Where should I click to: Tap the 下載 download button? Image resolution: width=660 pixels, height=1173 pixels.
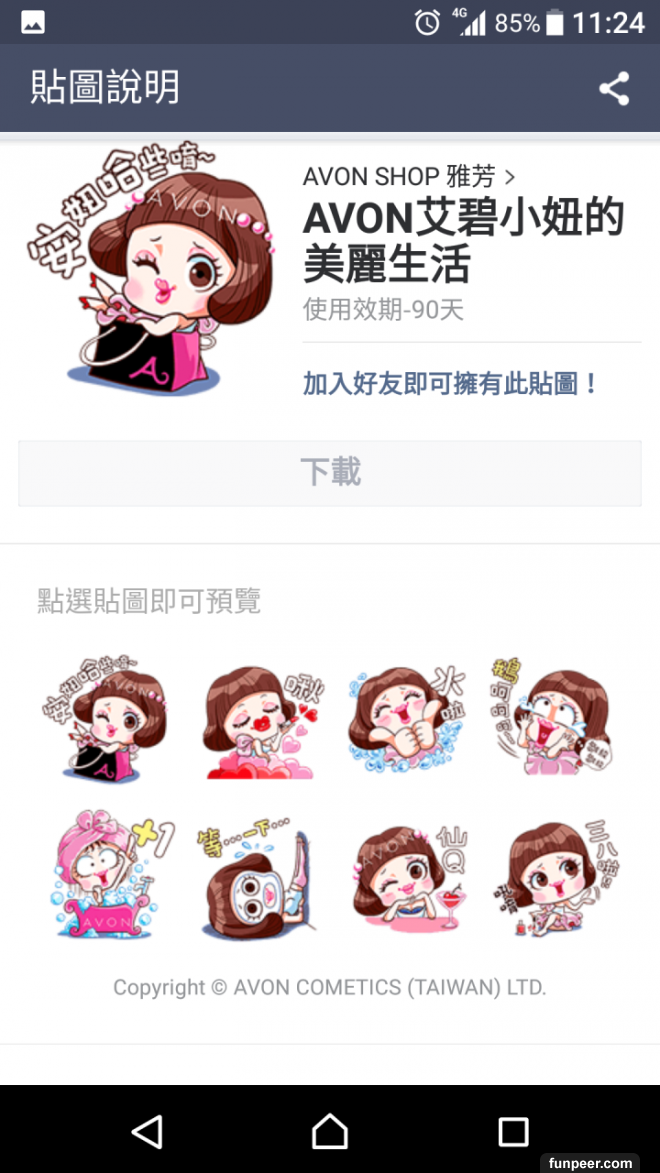330,472
